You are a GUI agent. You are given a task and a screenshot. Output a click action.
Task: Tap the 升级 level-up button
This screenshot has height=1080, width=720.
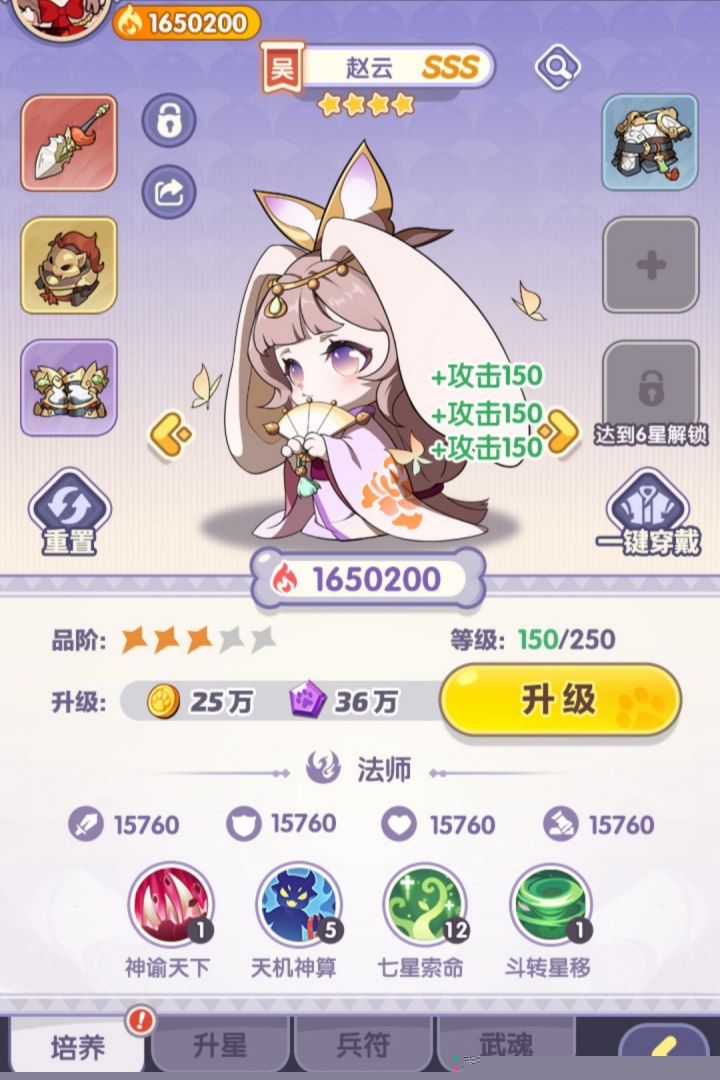[560, 699]
